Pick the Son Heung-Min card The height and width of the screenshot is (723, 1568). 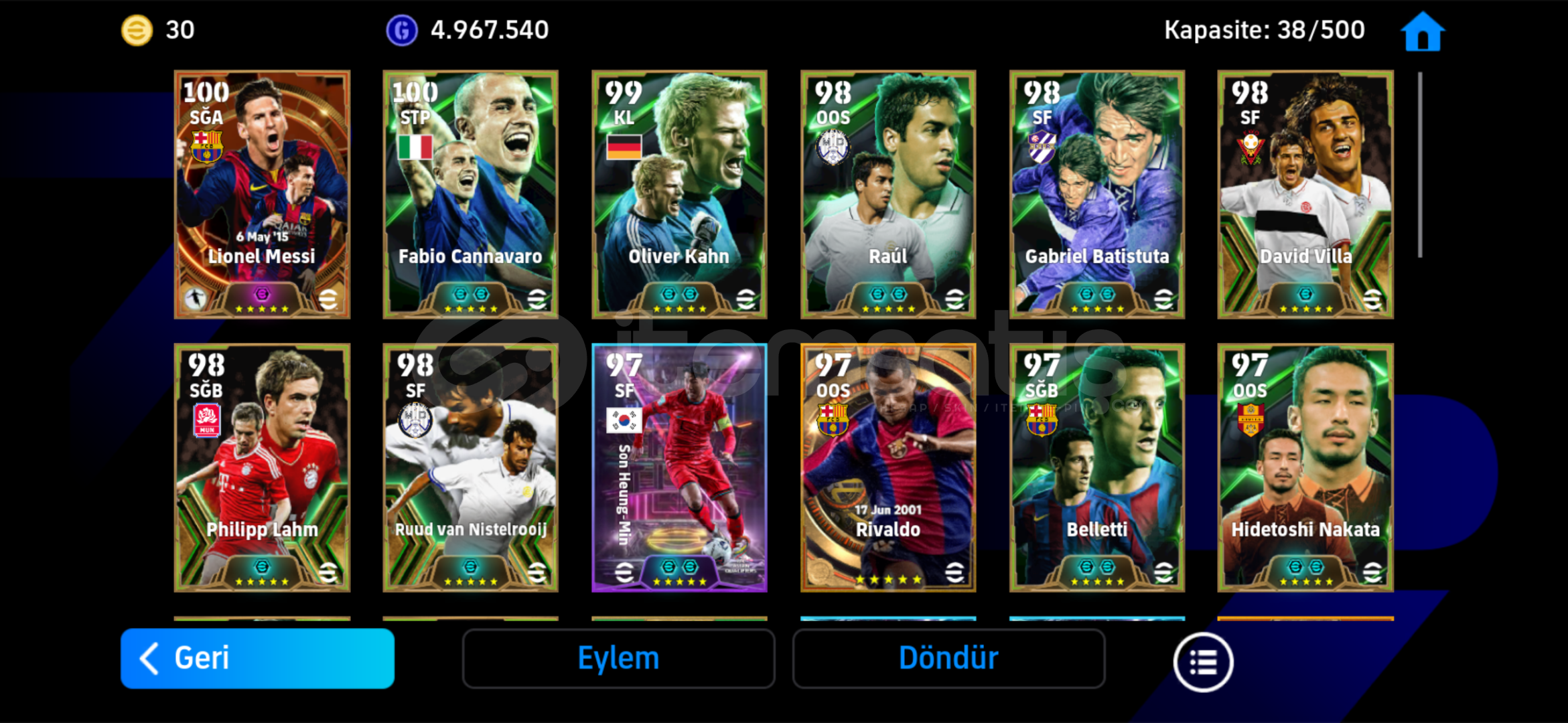(679, 467)
